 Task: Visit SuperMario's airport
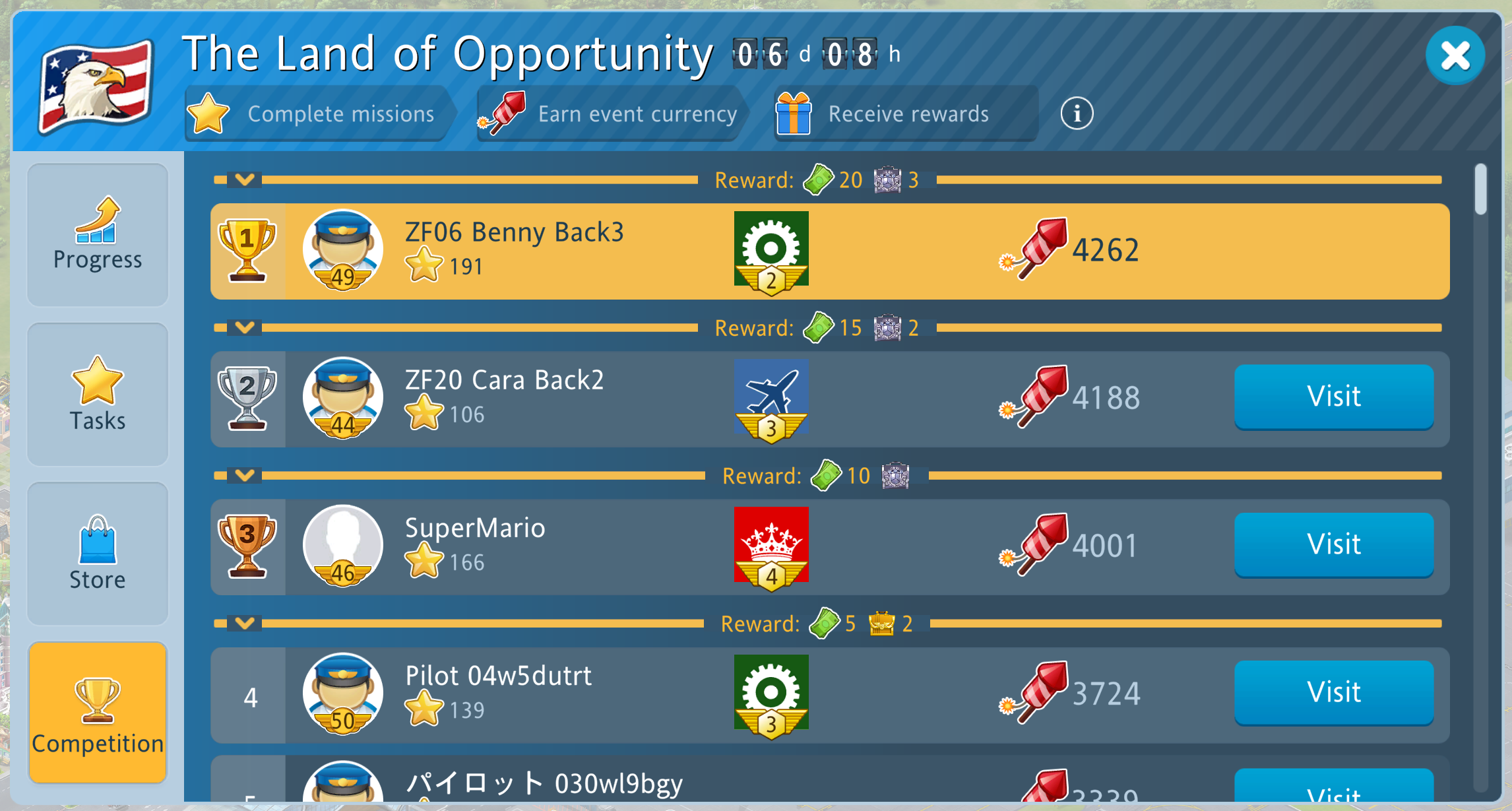click(x=1333, y=544)
